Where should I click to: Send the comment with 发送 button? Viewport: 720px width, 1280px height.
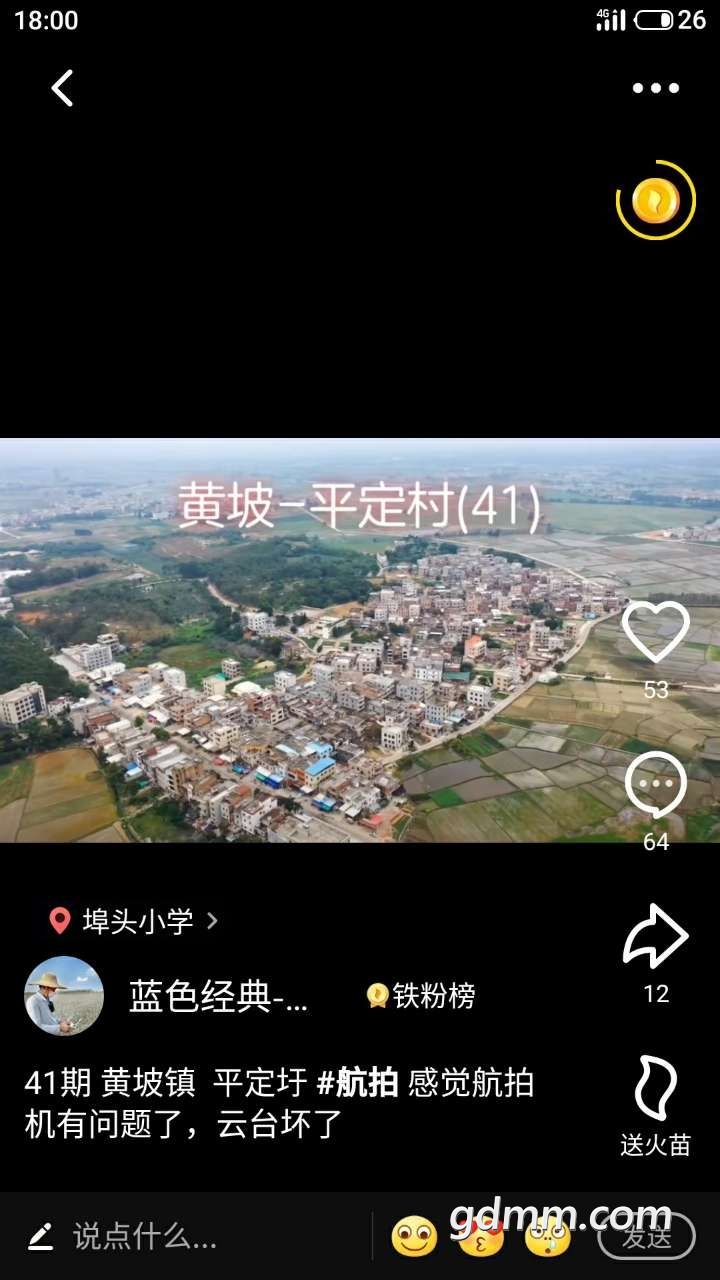click(x=646, y=1237)
